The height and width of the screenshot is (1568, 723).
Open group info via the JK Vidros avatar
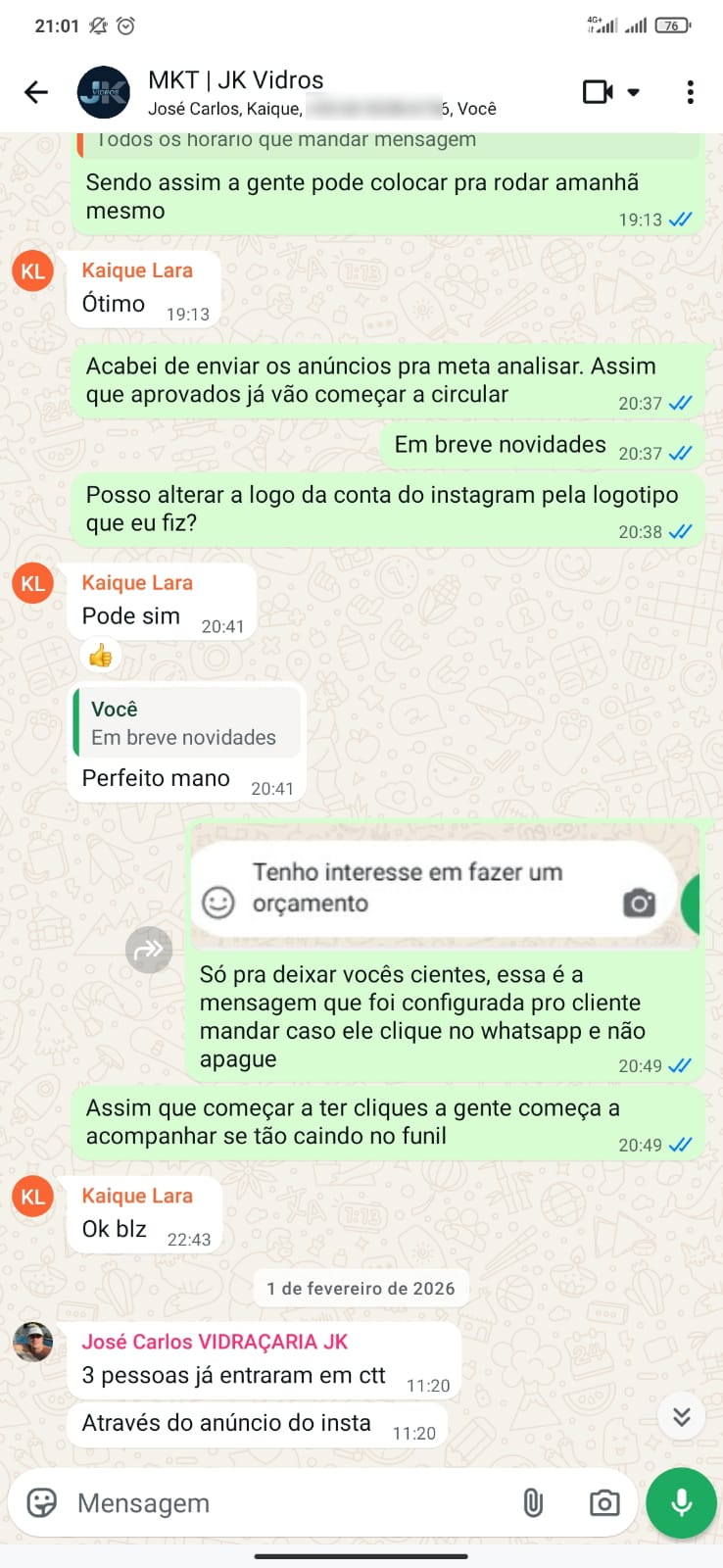(x=102, y=90)
